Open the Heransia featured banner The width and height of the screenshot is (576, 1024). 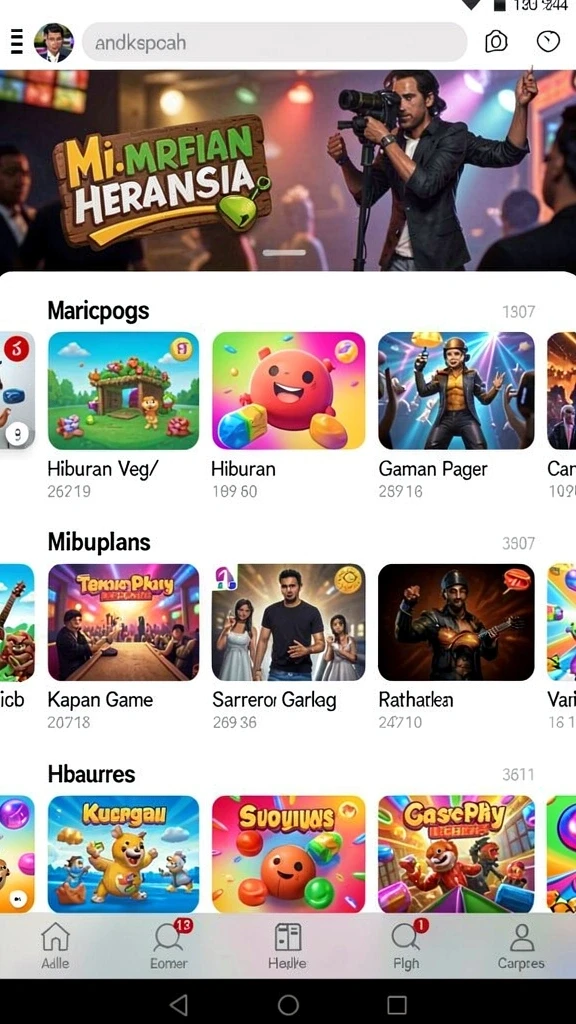coord(288,171)
